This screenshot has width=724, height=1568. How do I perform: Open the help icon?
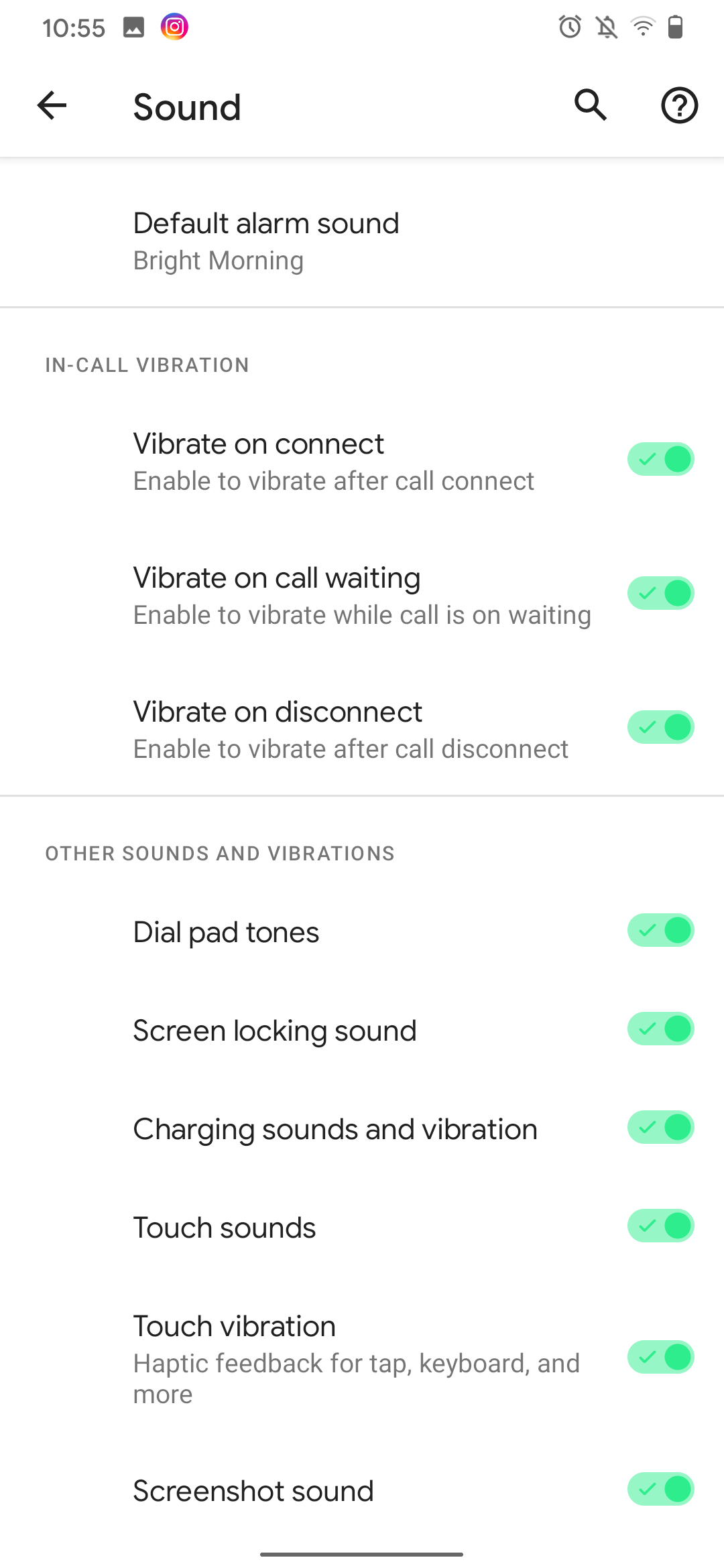679,106
